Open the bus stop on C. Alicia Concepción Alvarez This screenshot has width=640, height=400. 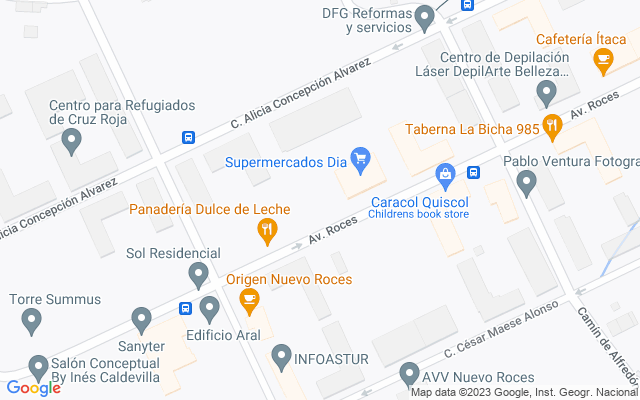188,137
